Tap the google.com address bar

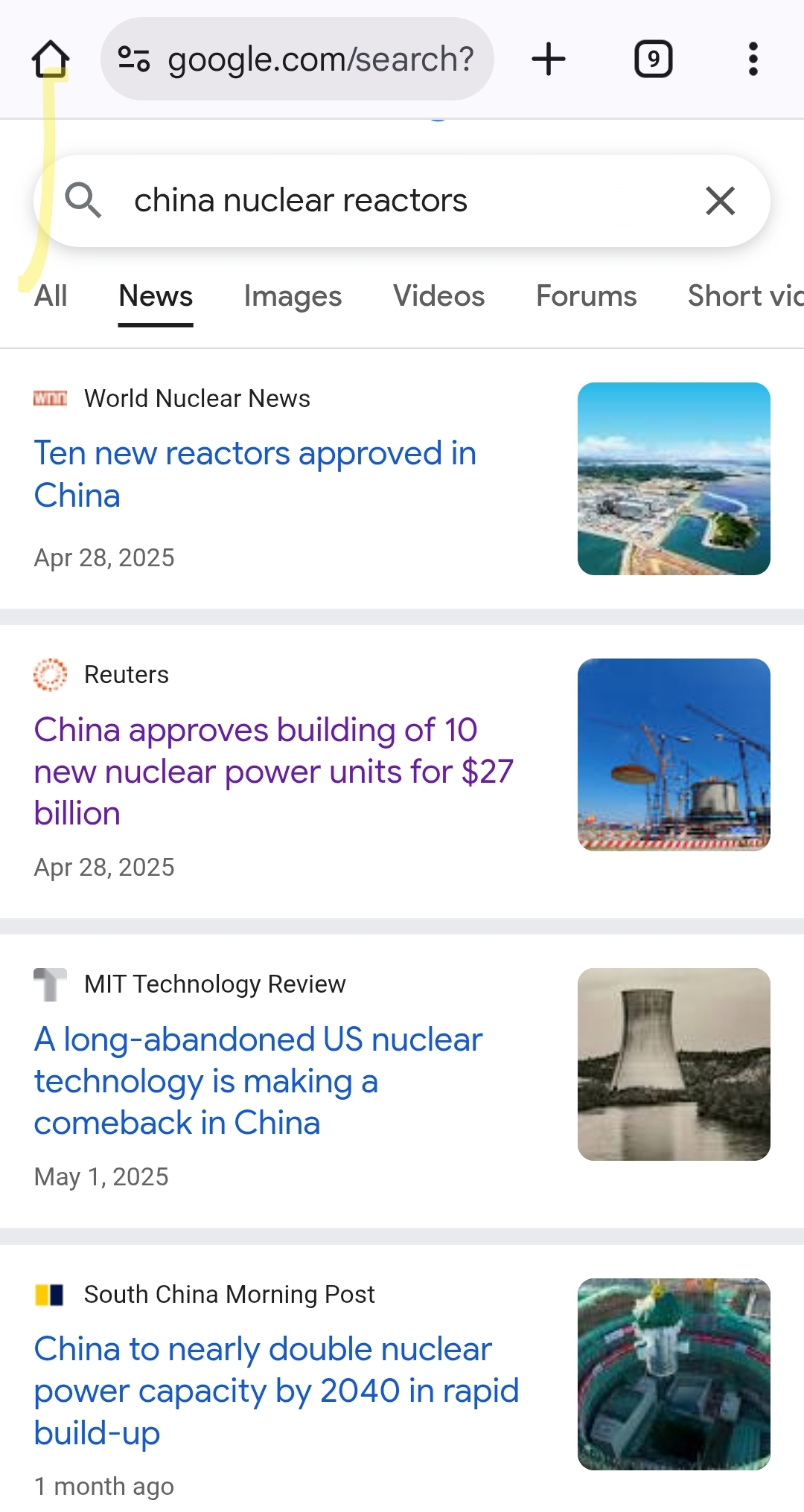pyautogui.click(x=297, y=59)
